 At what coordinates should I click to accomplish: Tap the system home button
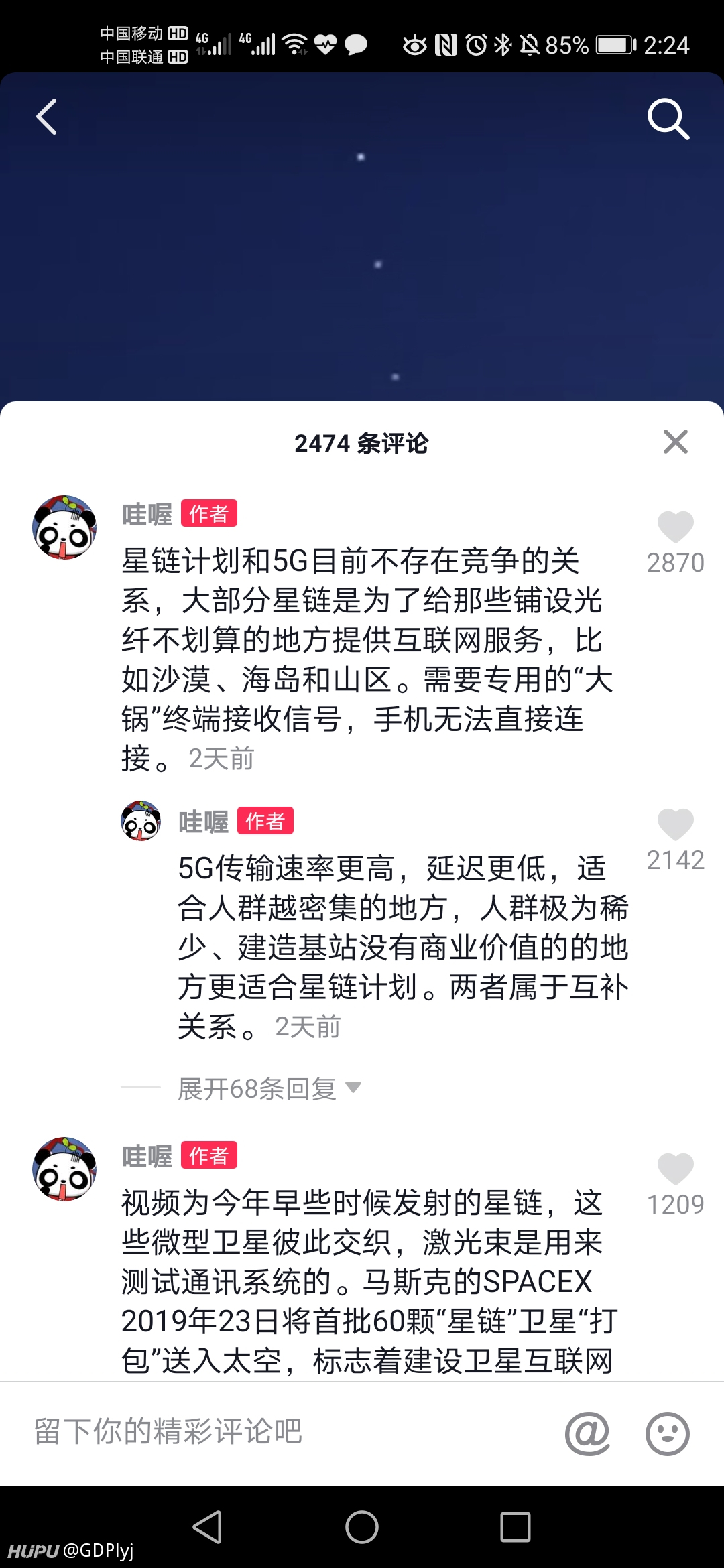[362, 1527]
